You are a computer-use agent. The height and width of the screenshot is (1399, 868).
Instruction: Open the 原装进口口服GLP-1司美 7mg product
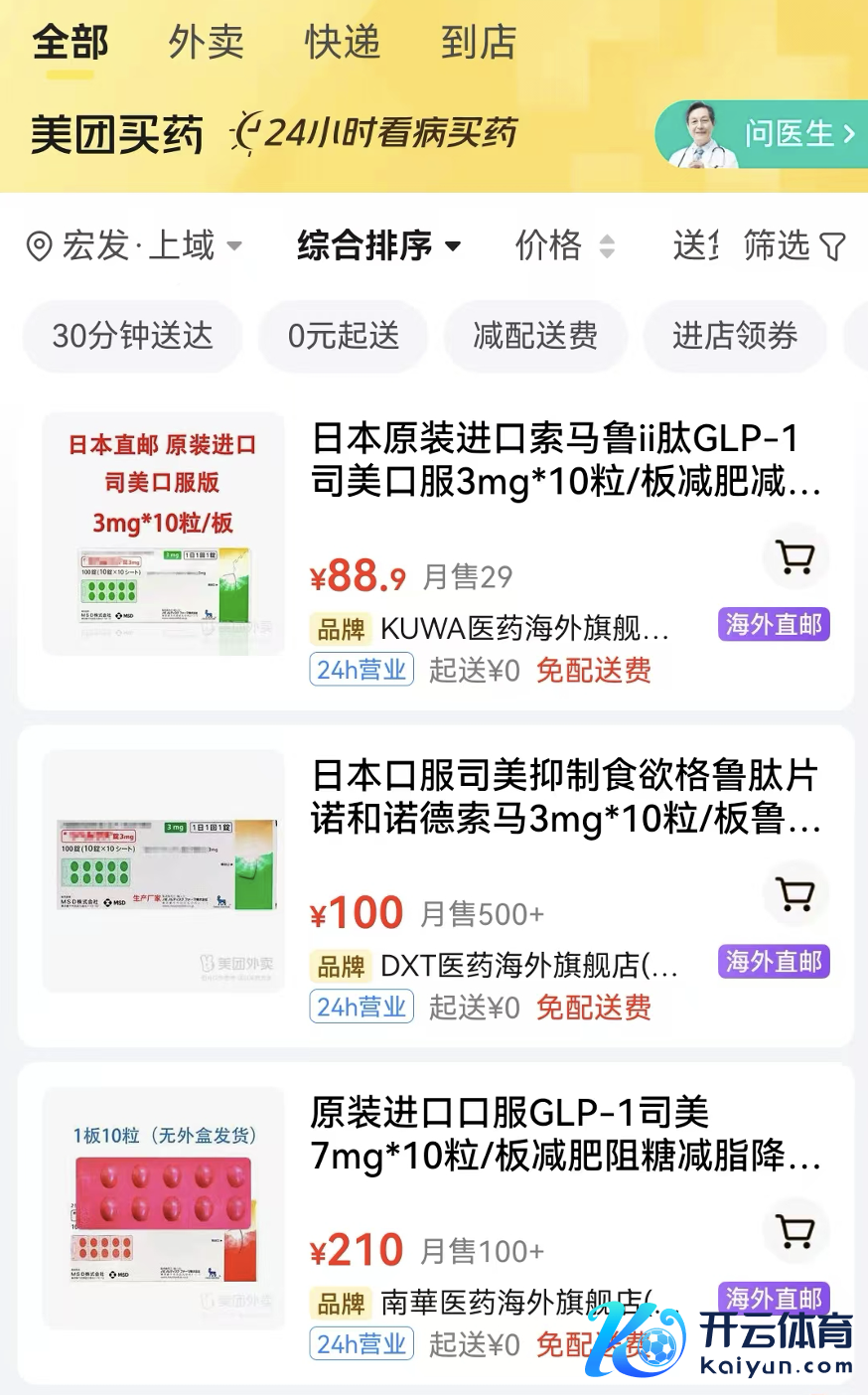click(565, 1134)
